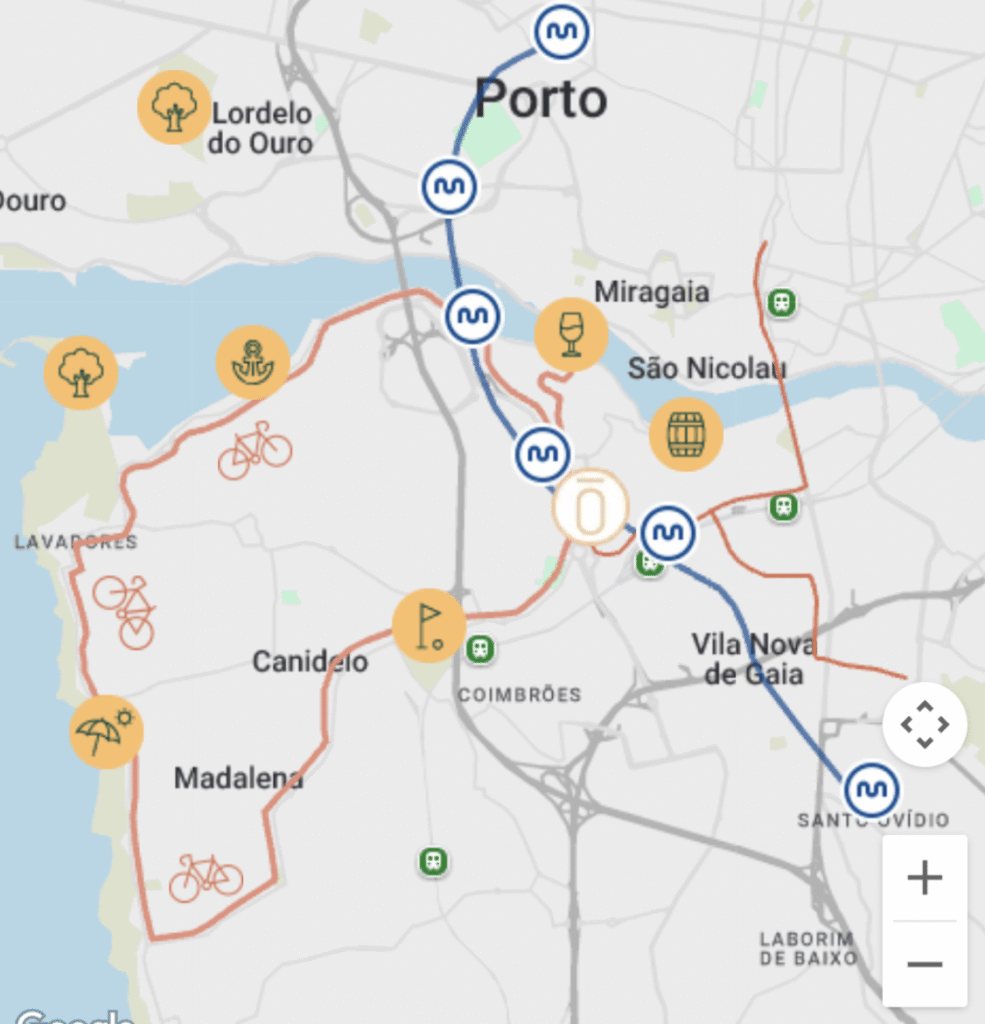Zoom out of the map

924,963
